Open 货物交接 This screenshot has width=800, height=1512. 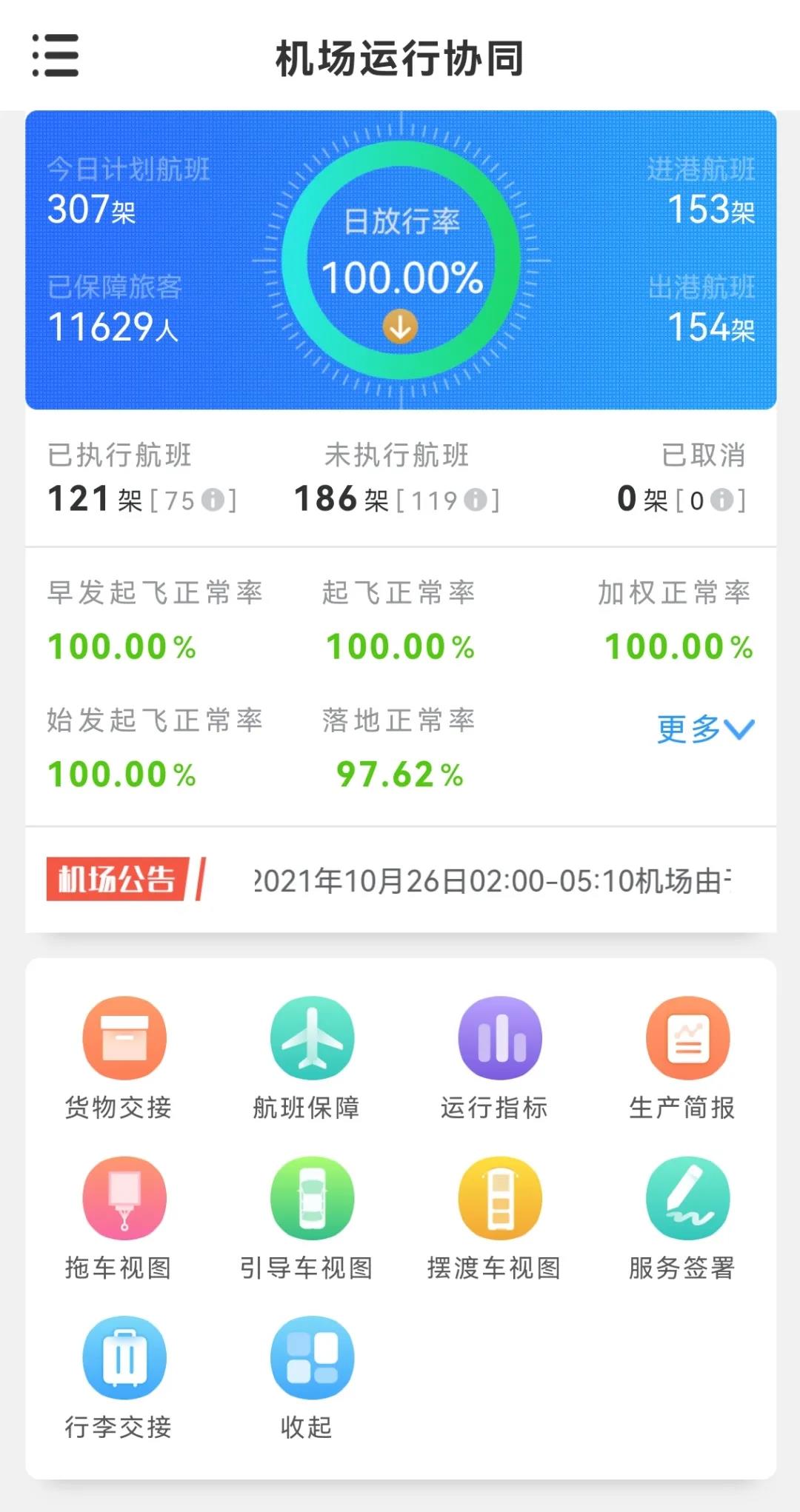tap(124, 1038)
